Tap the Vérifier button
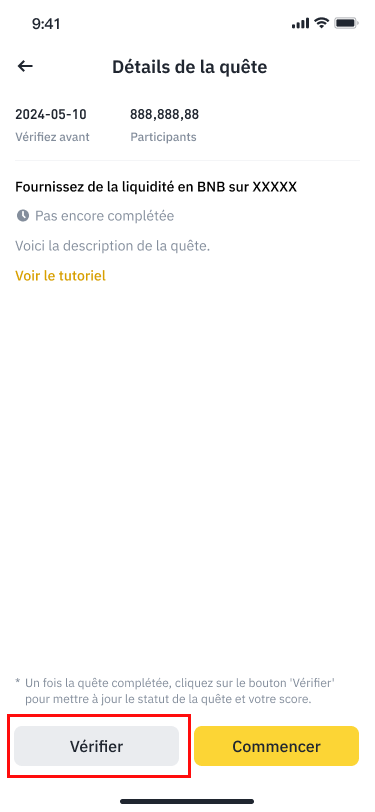375x812 pixels. 96,746
